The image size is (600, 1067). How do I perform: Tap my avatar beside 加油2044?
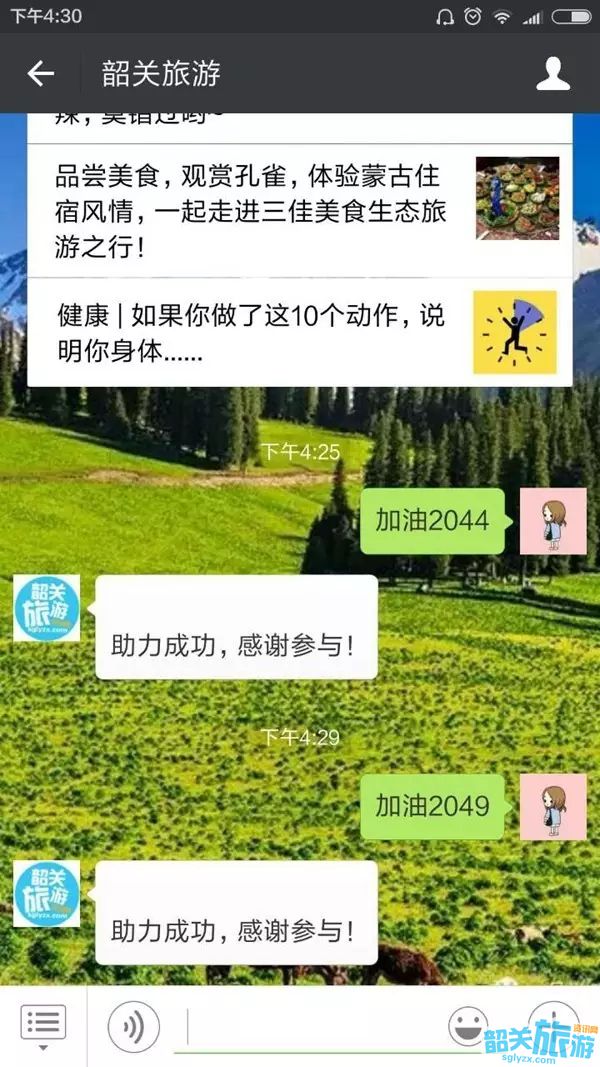[x=552, y=520]
